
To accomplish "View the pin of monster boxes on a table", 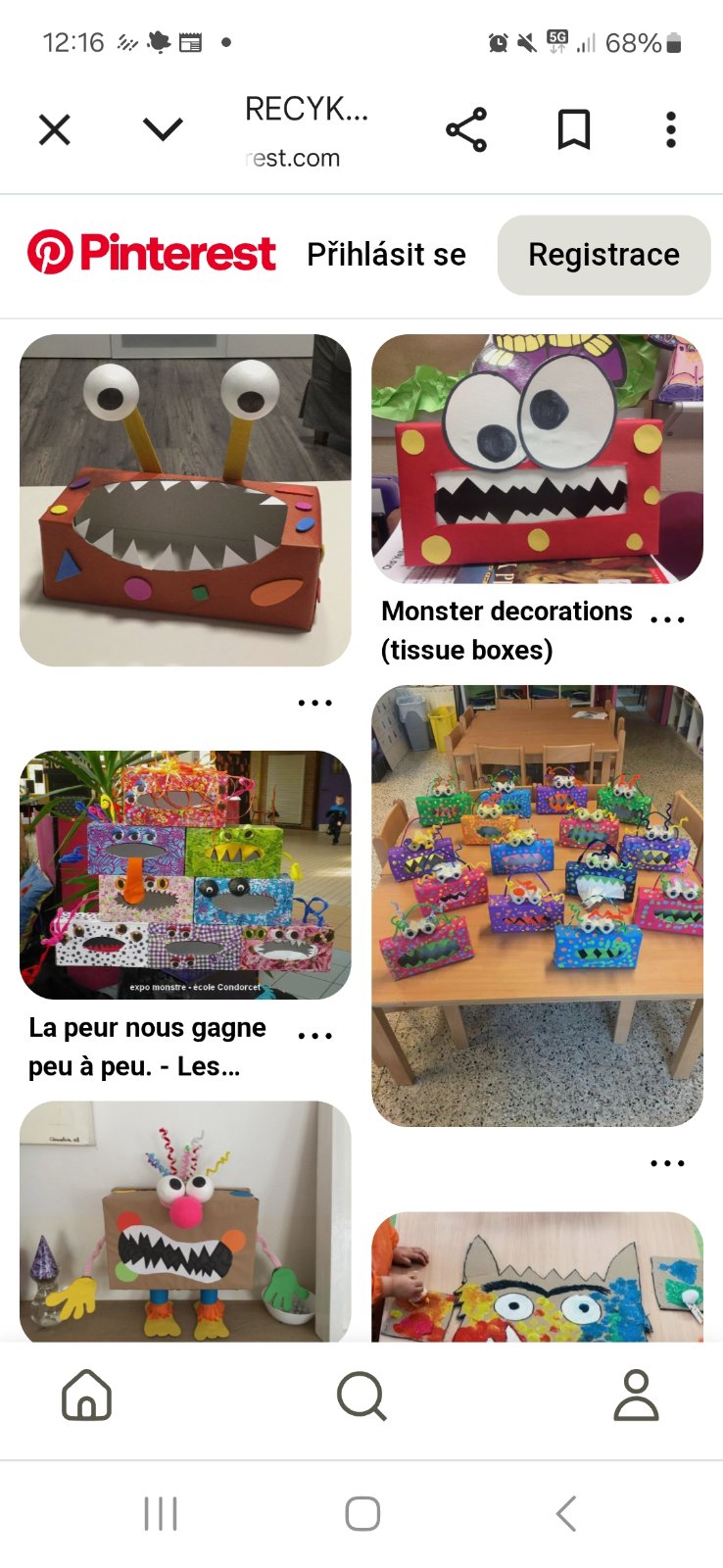I will (537, 905).
